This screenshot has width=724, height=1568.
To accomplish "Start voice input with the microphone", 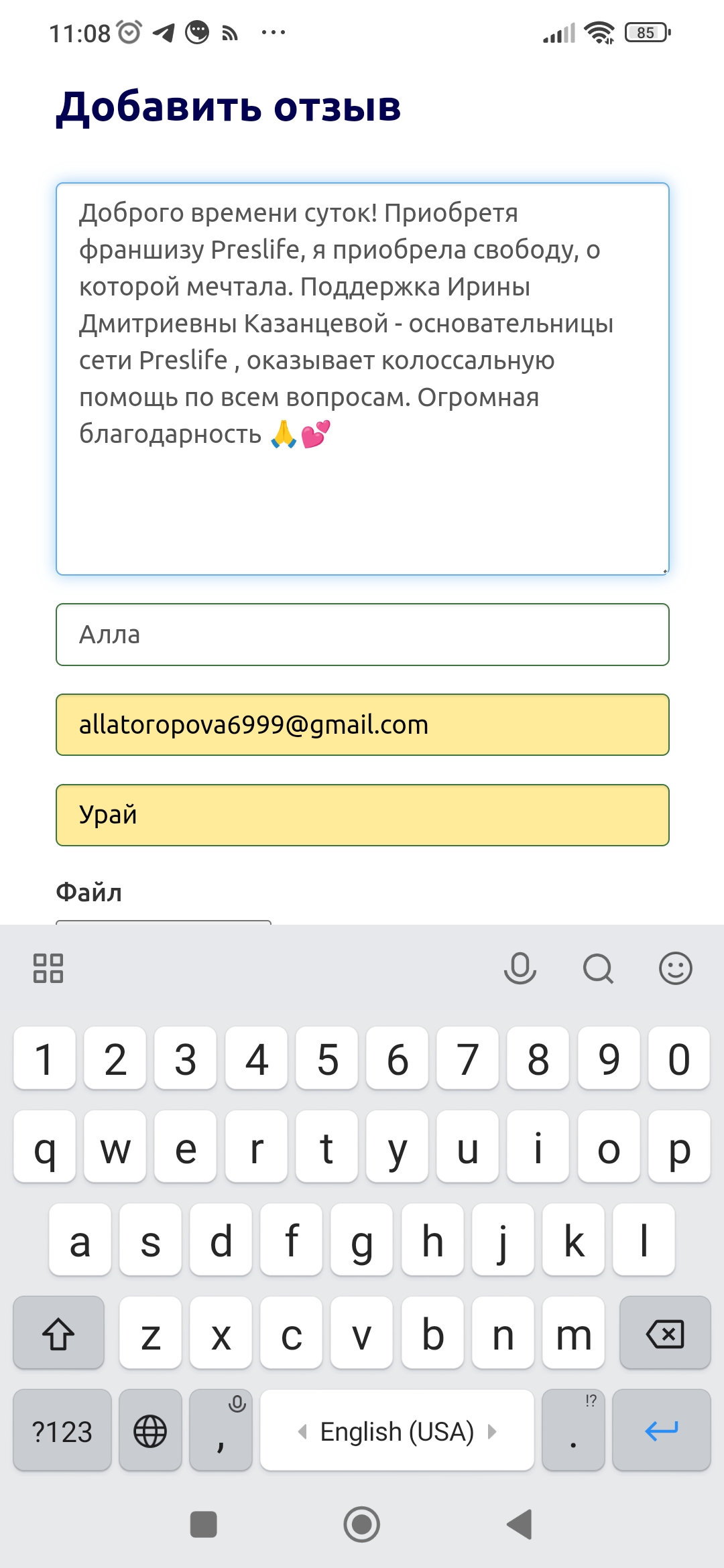I will [x=520, y=968].
